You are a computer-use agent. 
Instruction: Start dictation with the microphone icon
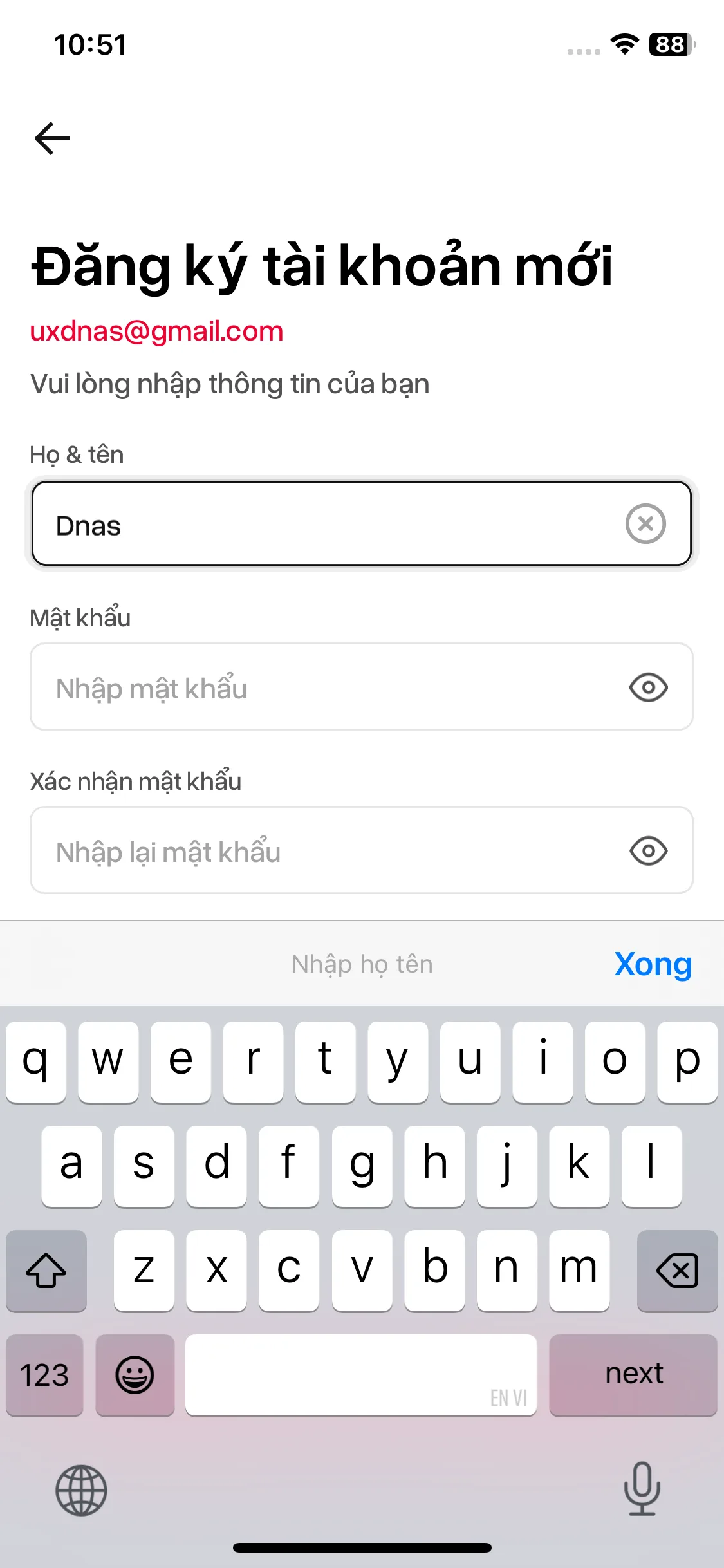(642, 1488)
